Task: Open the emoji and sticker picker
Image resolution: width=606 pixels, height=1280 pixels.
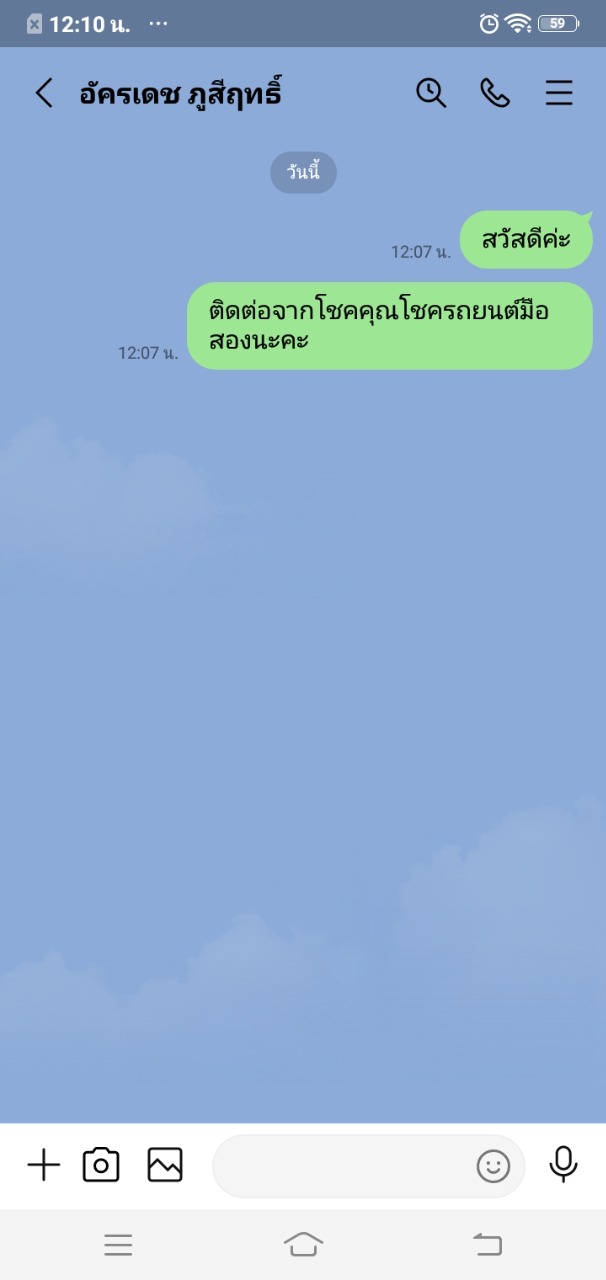Action: (x=493, y=1166)
